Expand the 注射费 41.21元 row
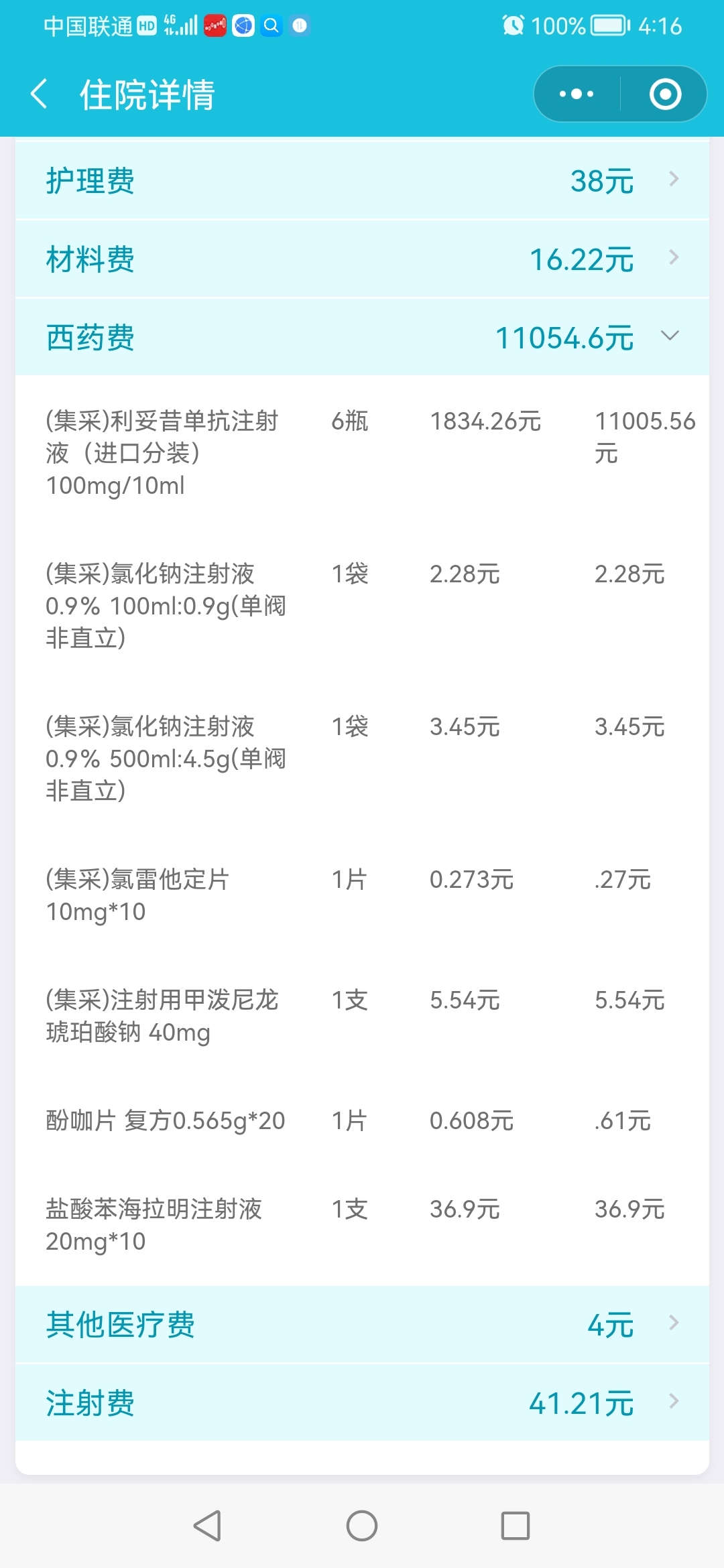Screen dimensions: 724x1568 coord(362,1402)
